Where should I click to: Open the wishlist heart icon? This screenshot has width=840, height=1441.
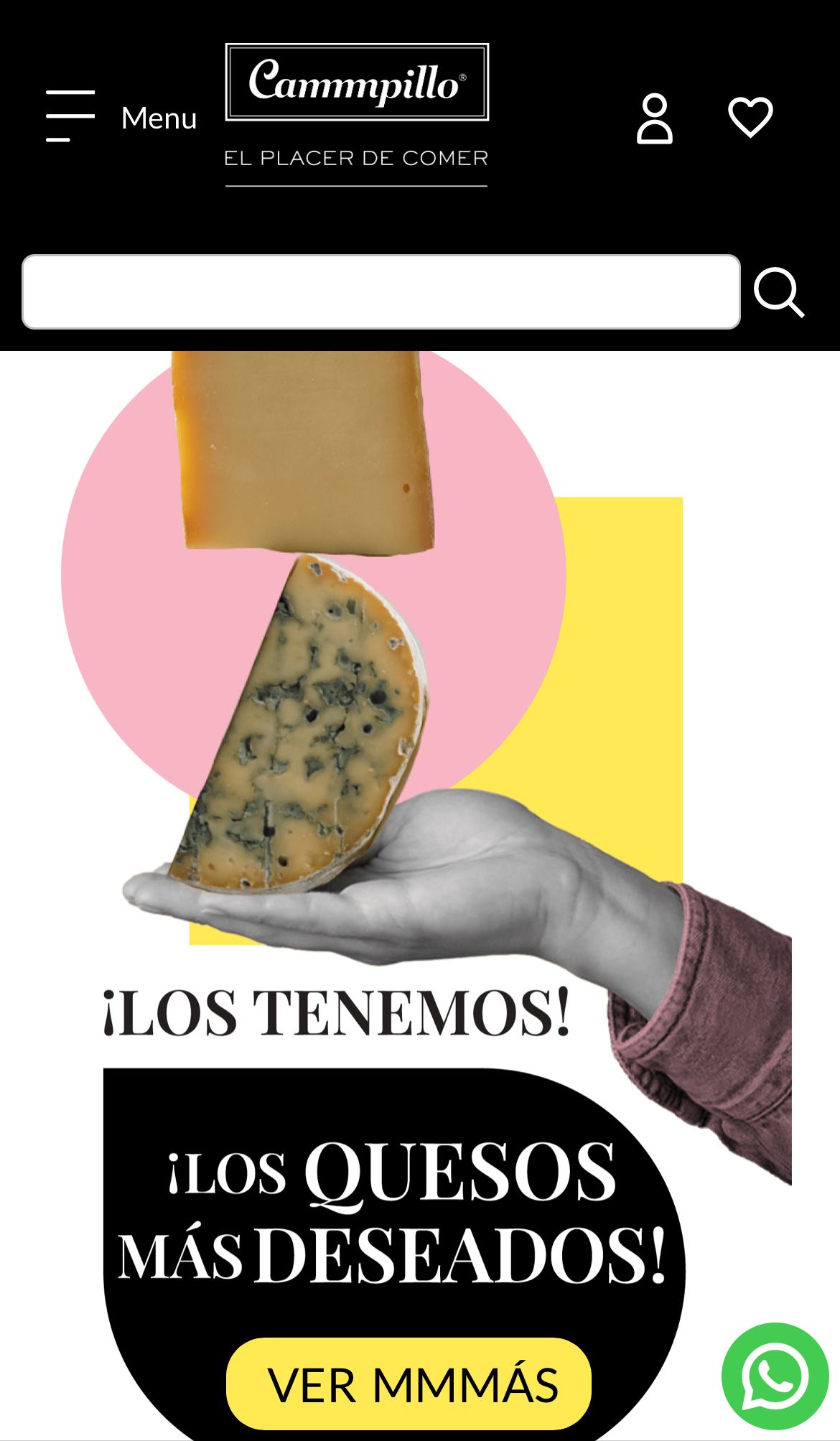click(750, 116)
